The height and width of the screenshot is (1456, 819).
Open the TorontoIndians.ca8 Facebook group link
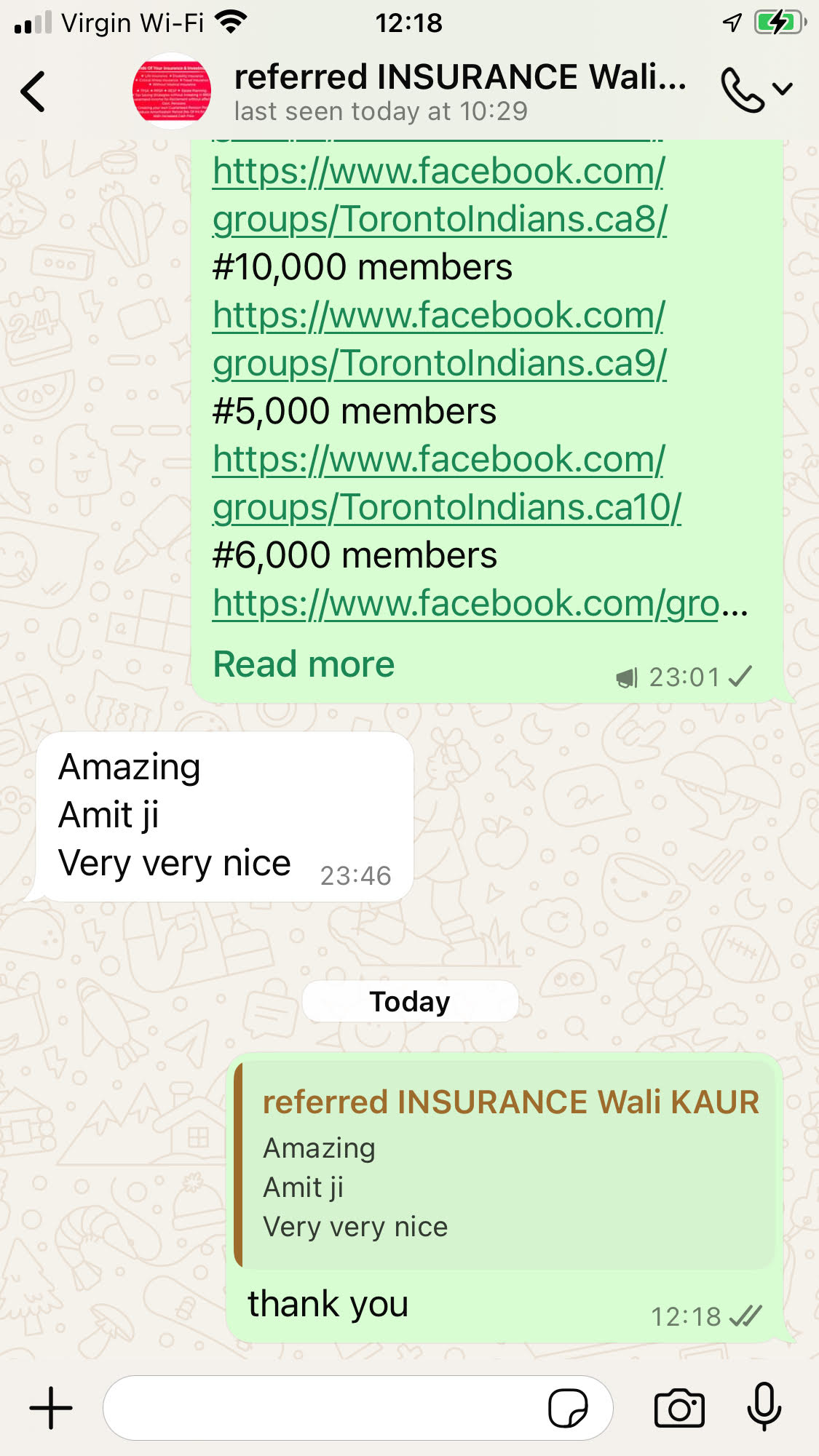coord(439,195)
